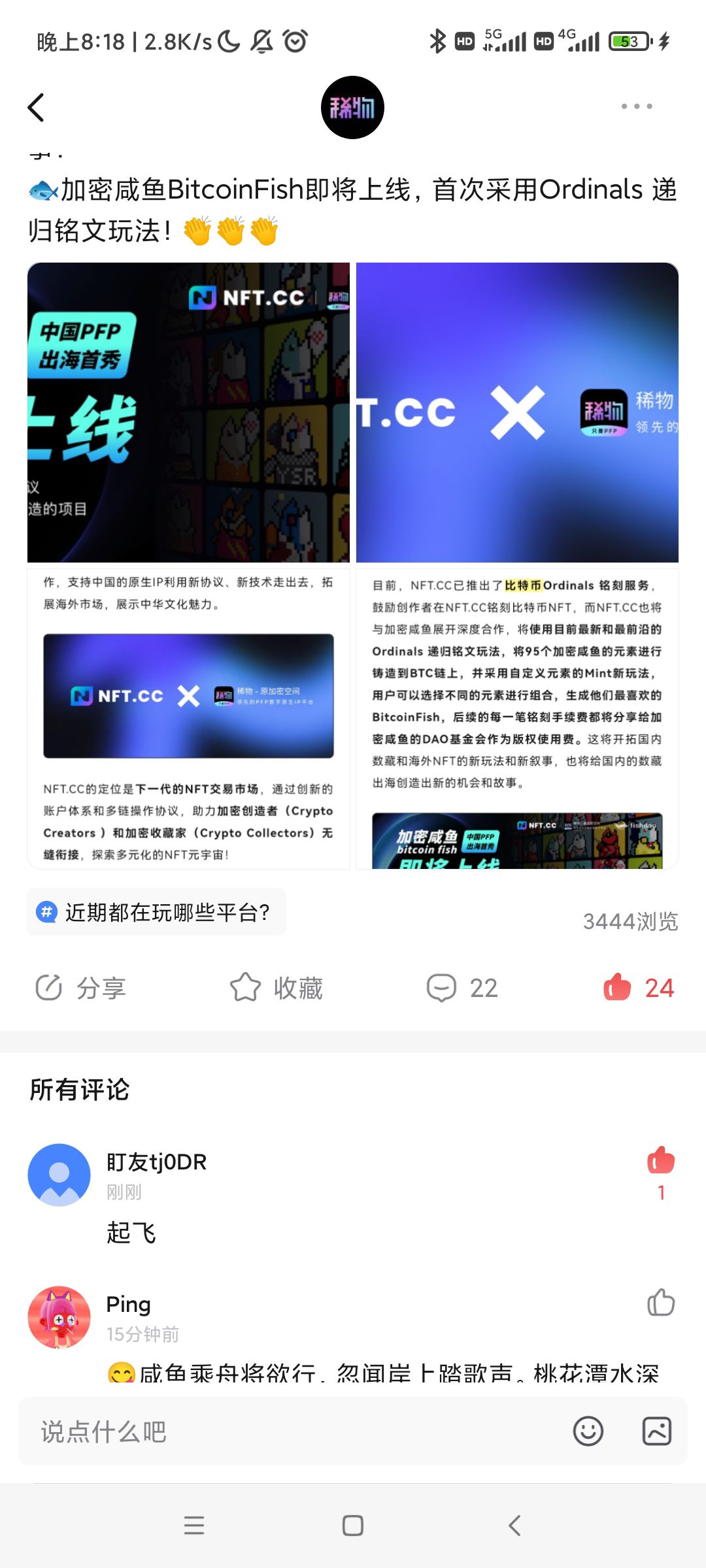The height and width of the screenshot is (1568, 706).
Task: Open 盯友tj0DR's profile avatar
Action: point(59,1175)
